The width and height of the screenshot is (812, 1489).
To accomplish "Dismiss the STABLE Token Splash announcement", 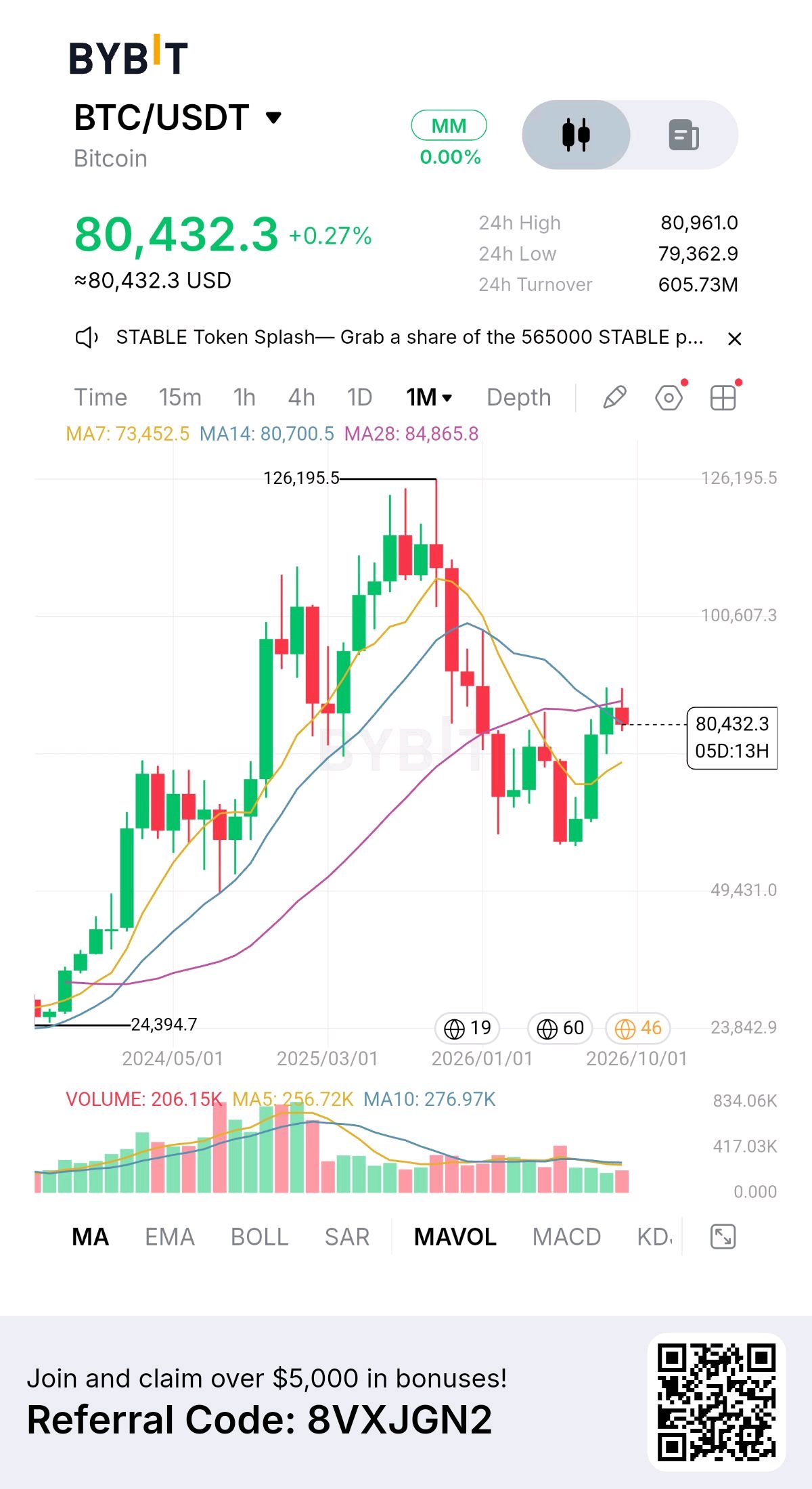I will [x=734, y=338].
